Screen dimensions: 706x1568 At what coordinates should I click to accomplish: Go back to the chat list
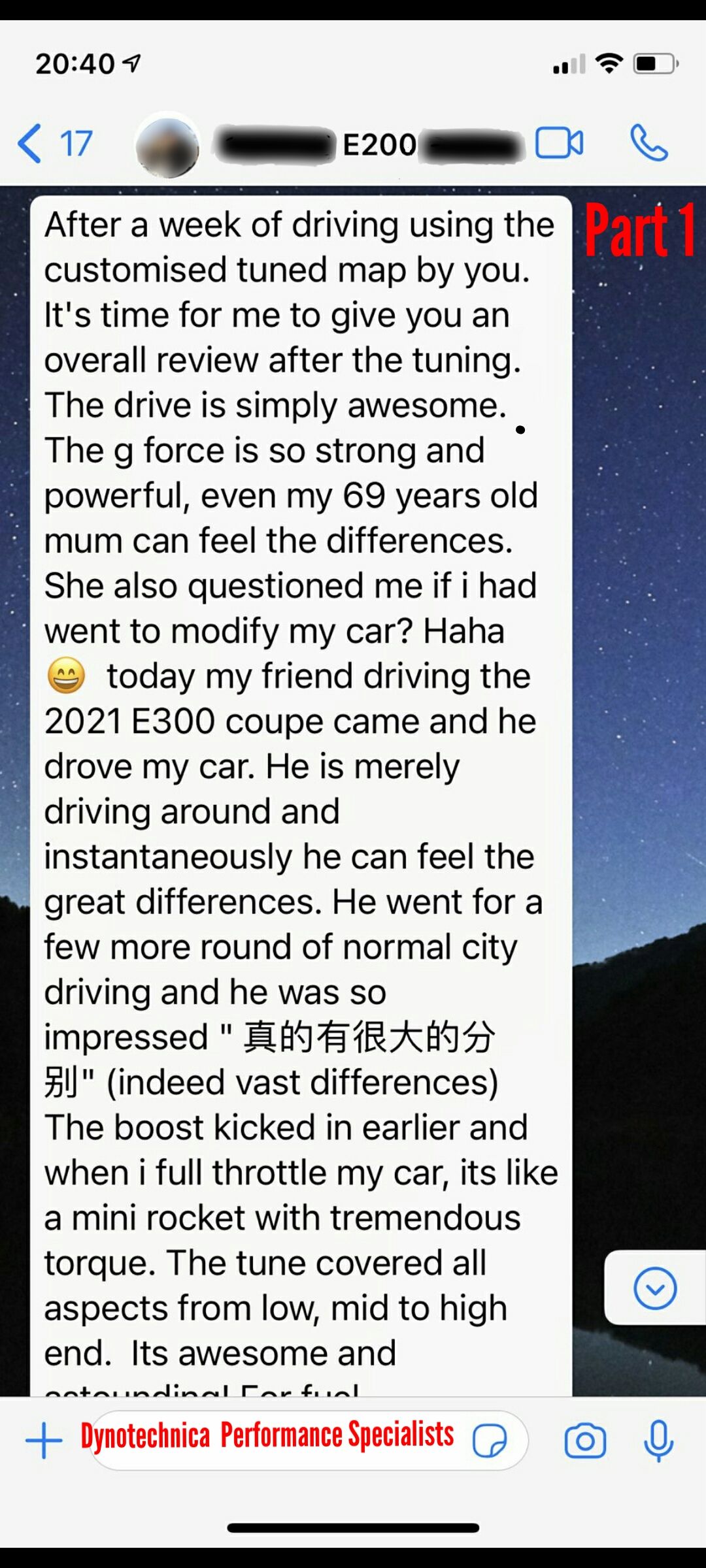point(55,143)
